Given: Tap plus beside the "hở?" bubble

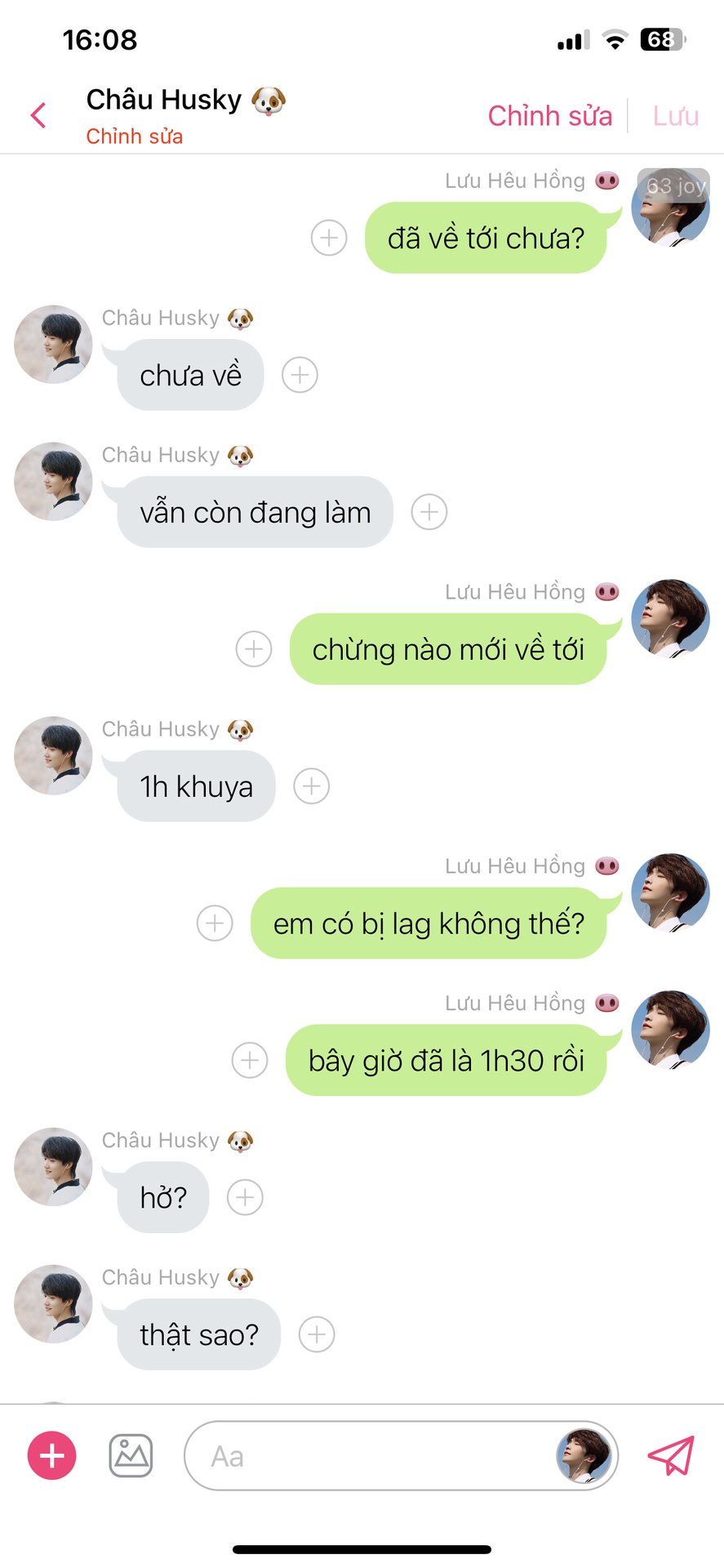Looking at the screenshot, I should (245, 1198).
